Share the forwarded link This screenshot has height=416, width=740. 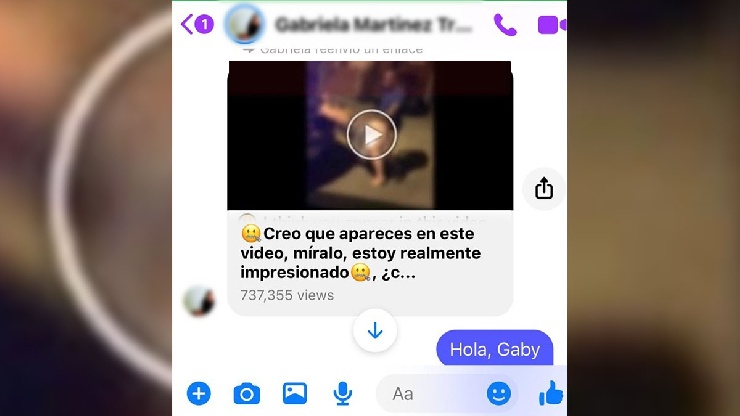click(x=544, y=188)
